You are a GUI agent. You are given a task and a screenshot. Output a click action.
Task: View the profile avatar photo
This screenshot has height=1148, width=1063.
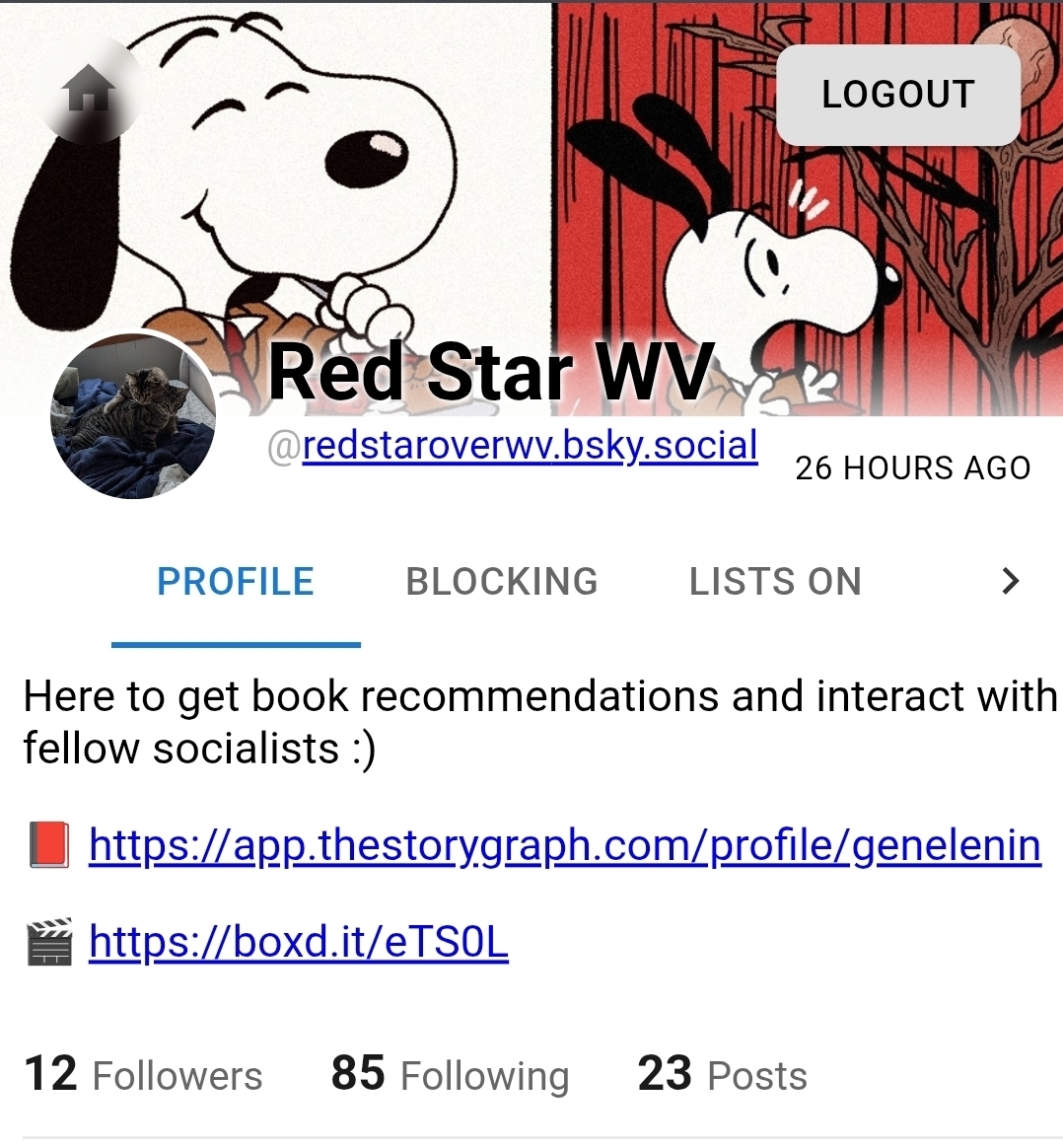(133, 415)
